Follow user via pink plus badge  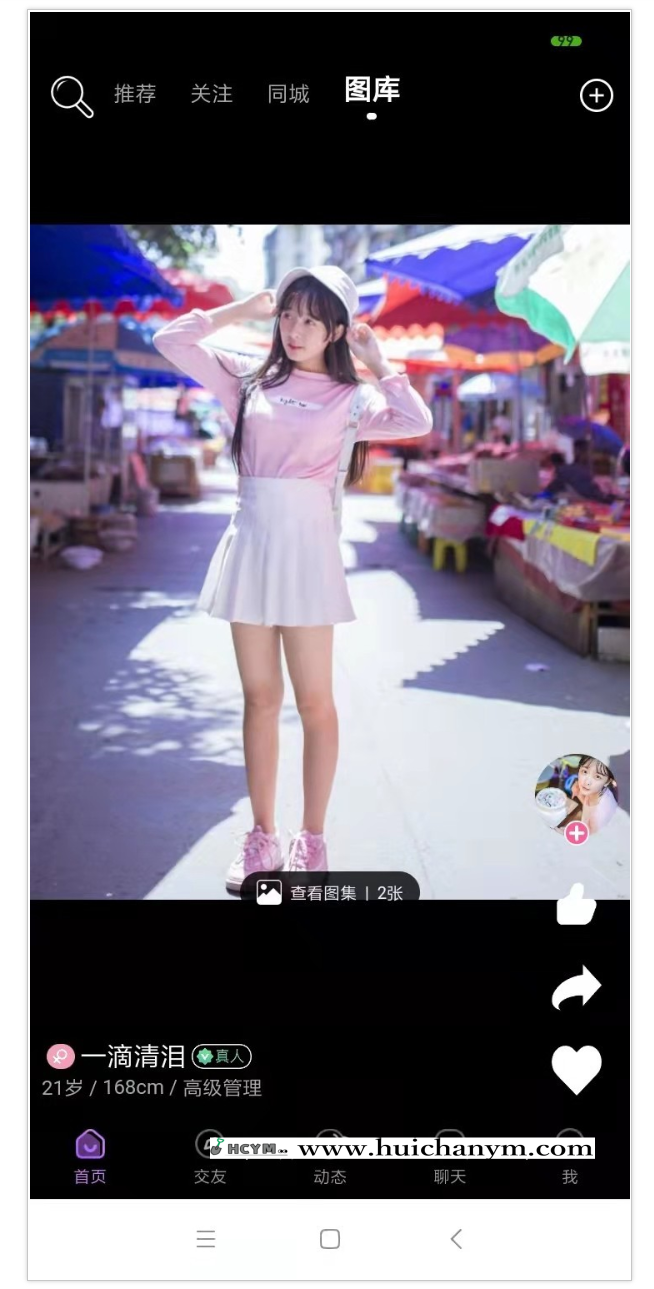click(576, 833)
